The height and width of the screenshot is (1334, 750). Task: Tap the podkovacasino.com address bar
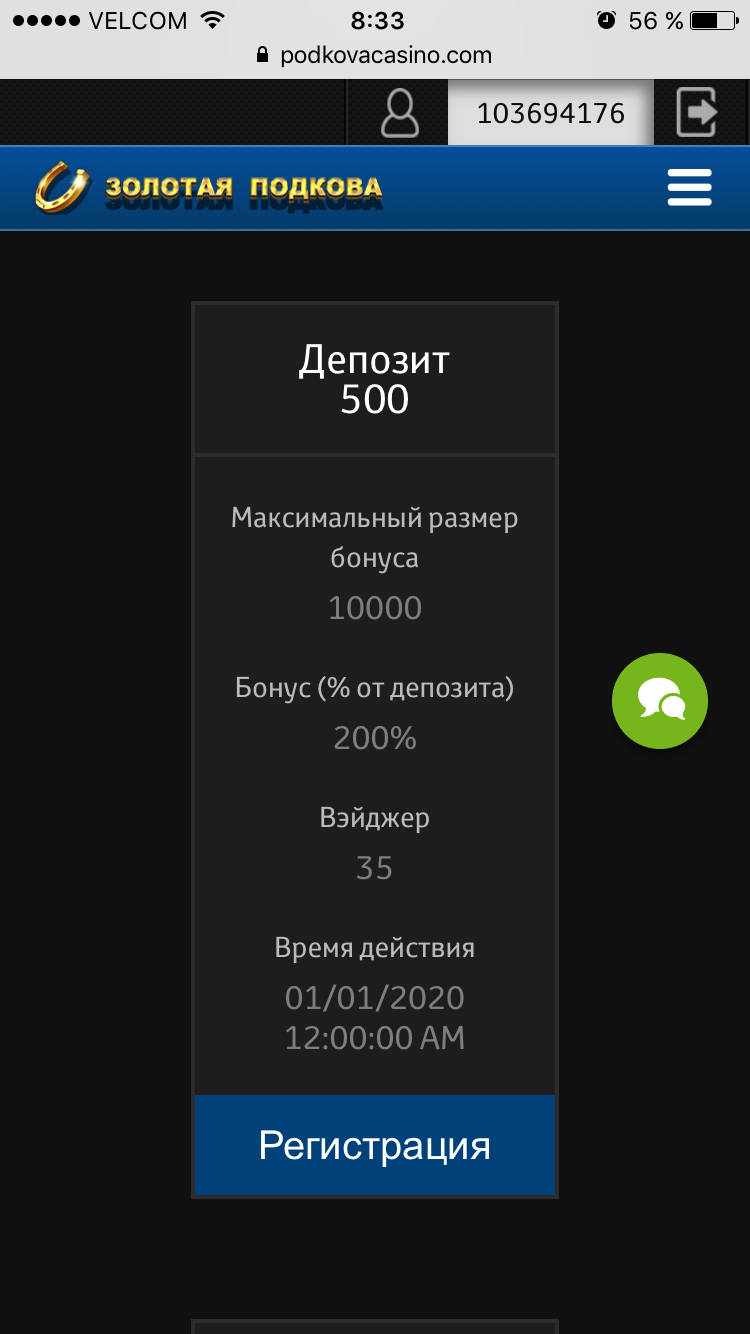point(375,55)
